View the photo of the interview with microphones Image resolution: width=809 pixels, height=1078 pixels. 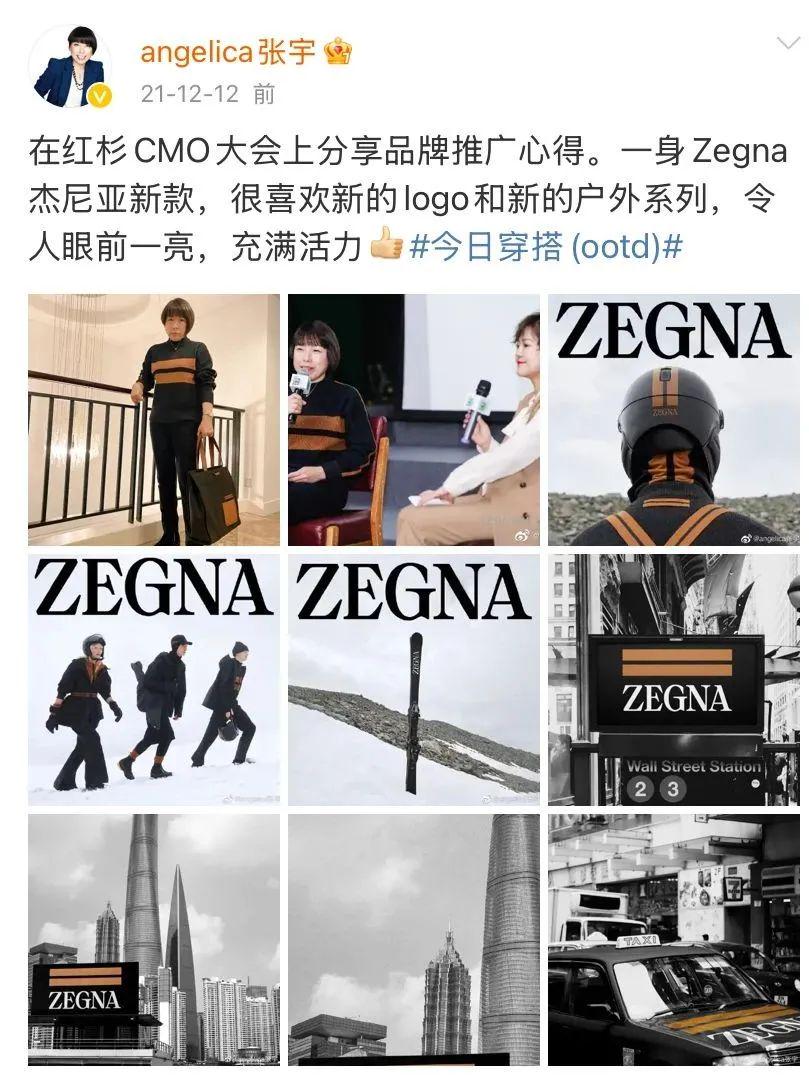(414, 420)
